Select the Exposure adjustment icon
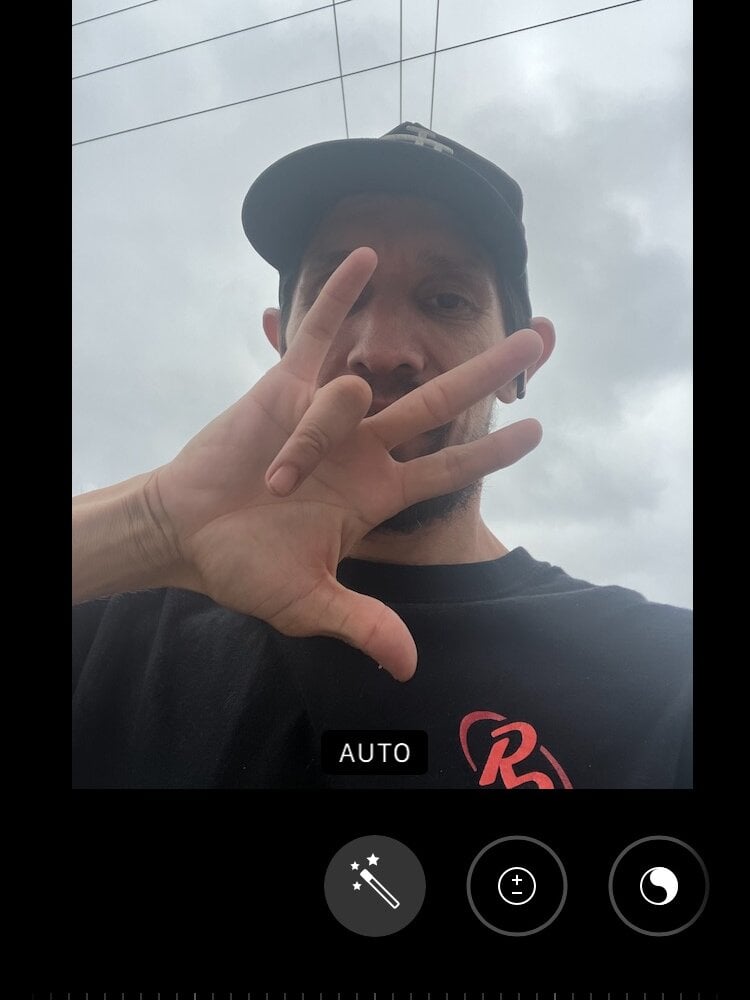This screenshot has height=1000, width=750. 517,886
